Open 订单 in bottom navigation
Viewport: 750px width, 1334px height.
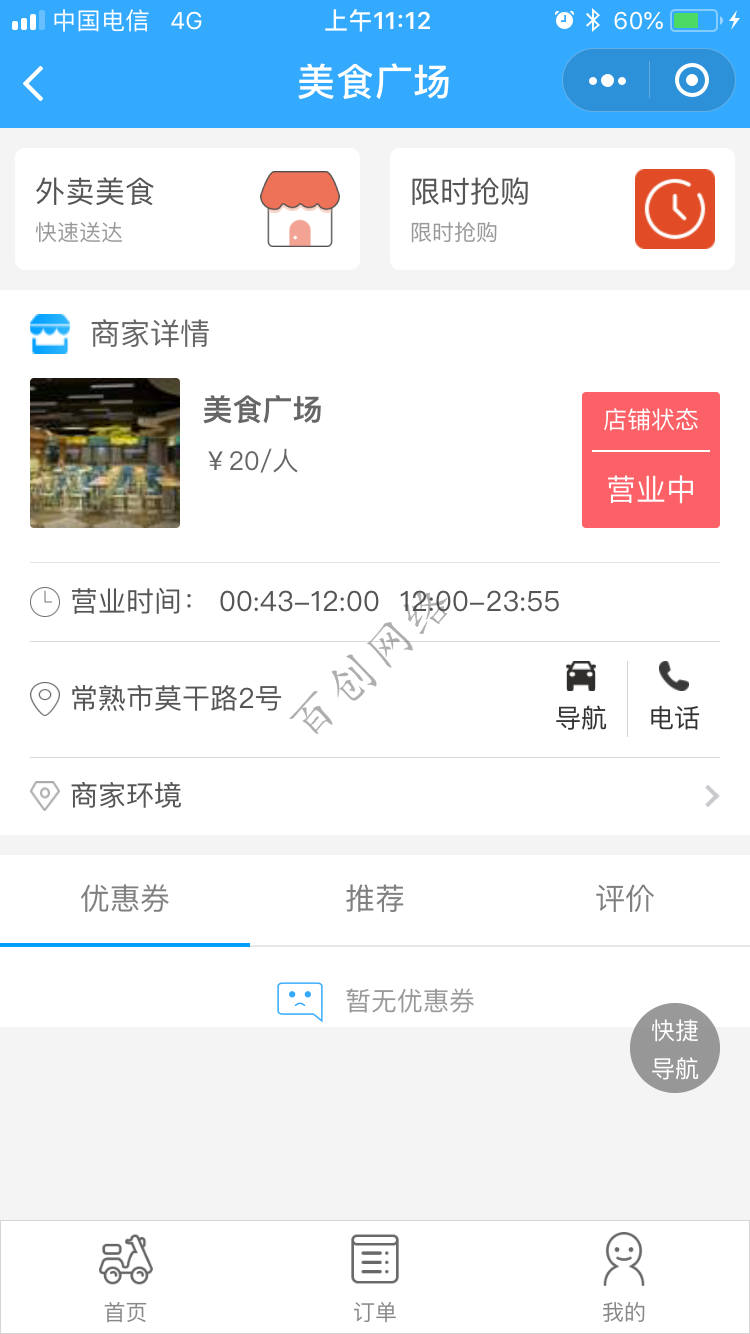coord(375,1278)
